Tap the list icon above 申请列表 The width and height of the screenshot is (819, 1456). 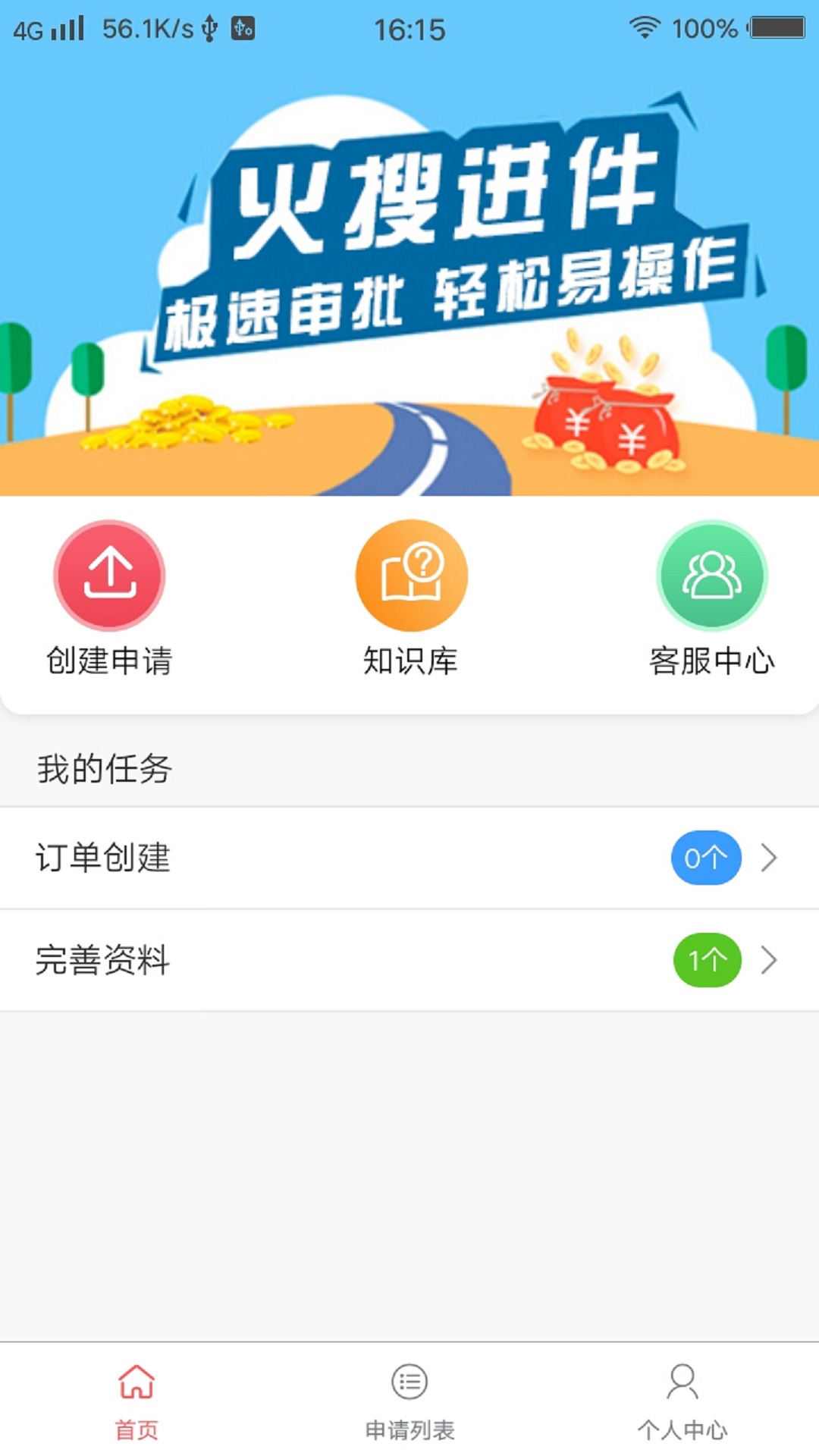(x=409, y=1382)
